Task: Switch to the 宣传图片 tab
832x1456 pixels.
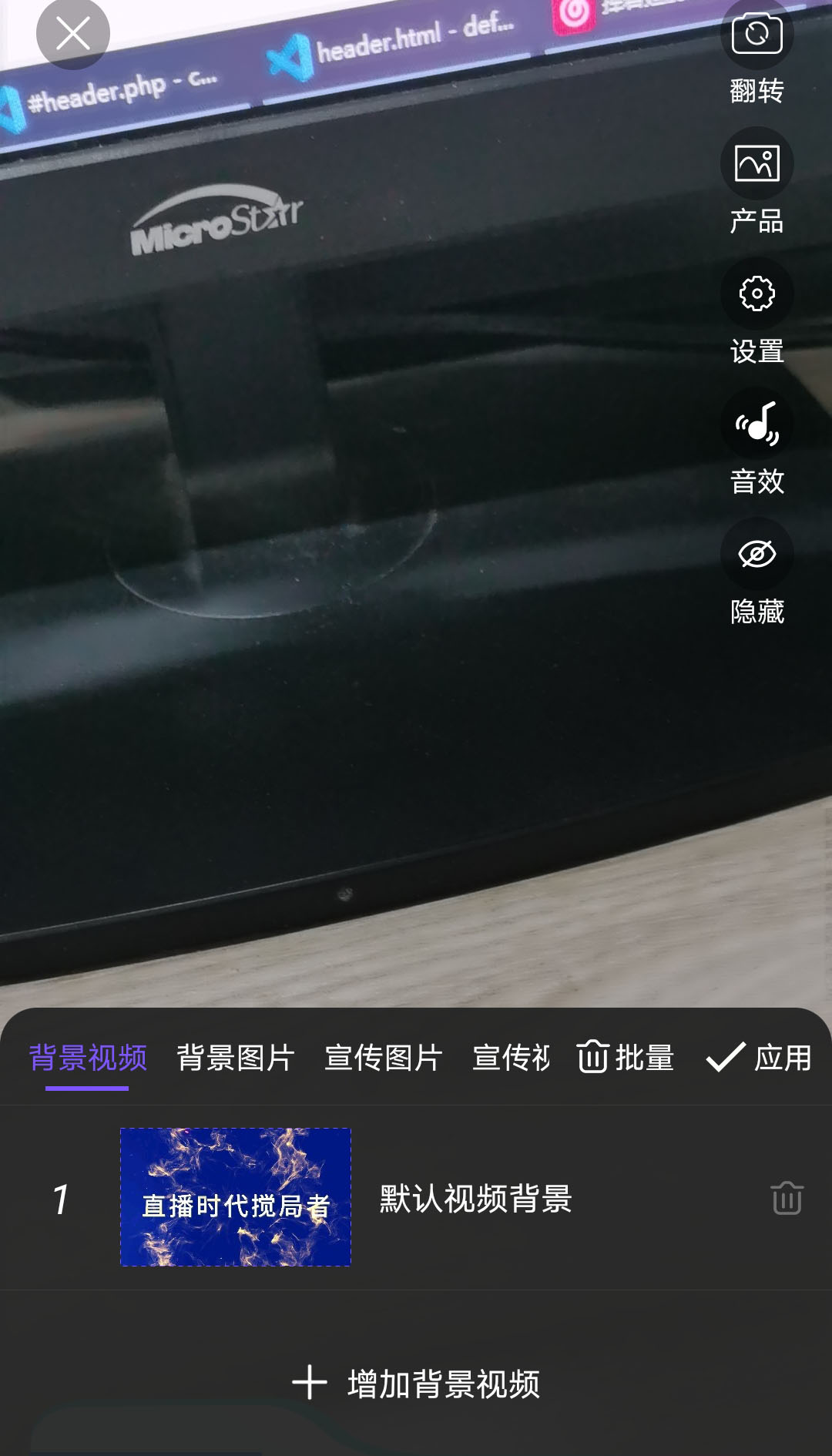Action: pyautogui.click(x=384, y=1058)
